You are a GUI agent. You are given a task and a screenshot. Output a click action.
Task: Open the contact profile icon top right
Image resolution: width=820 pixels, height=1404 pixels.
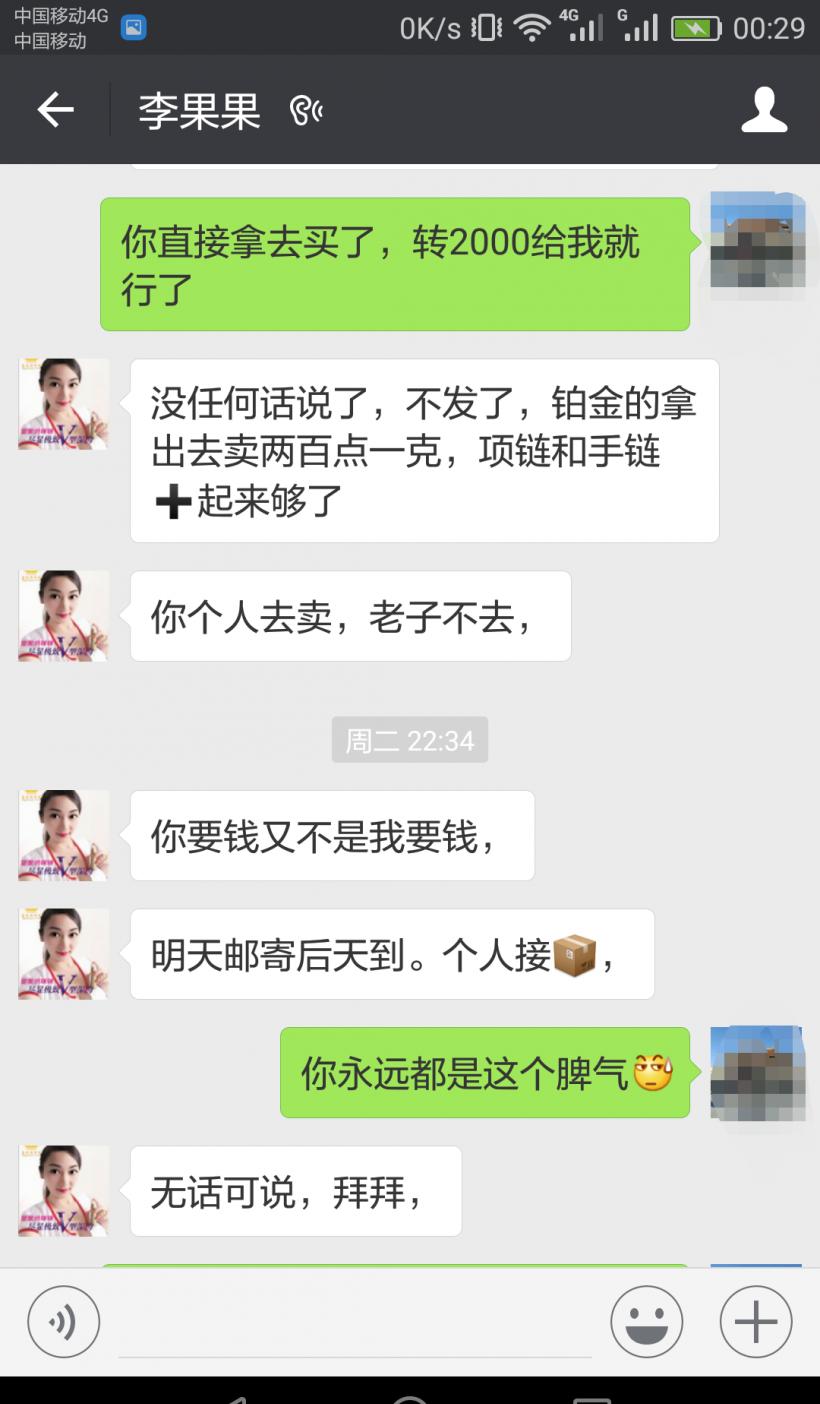(x=764, y=110)
